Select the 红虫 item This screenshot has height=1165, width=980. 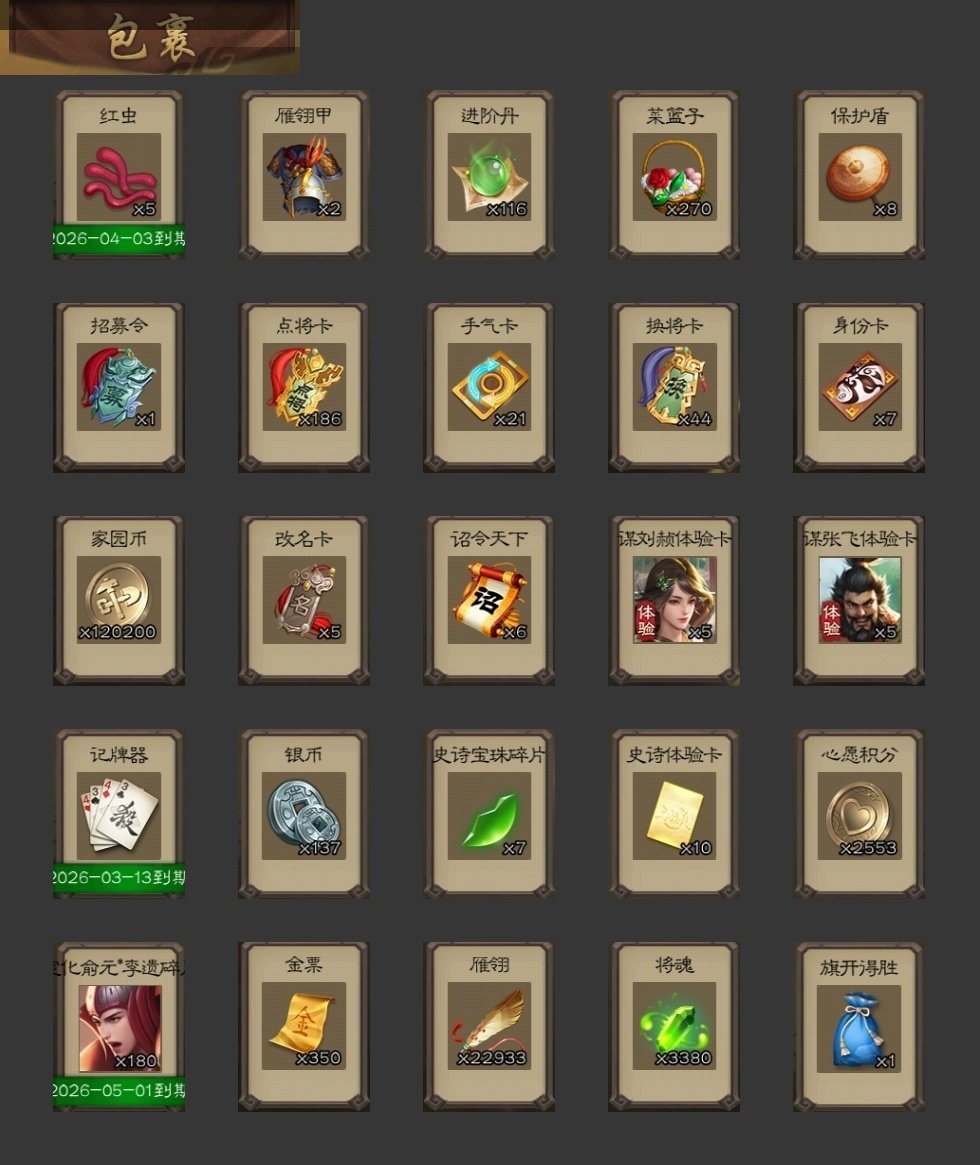[118, 178]
